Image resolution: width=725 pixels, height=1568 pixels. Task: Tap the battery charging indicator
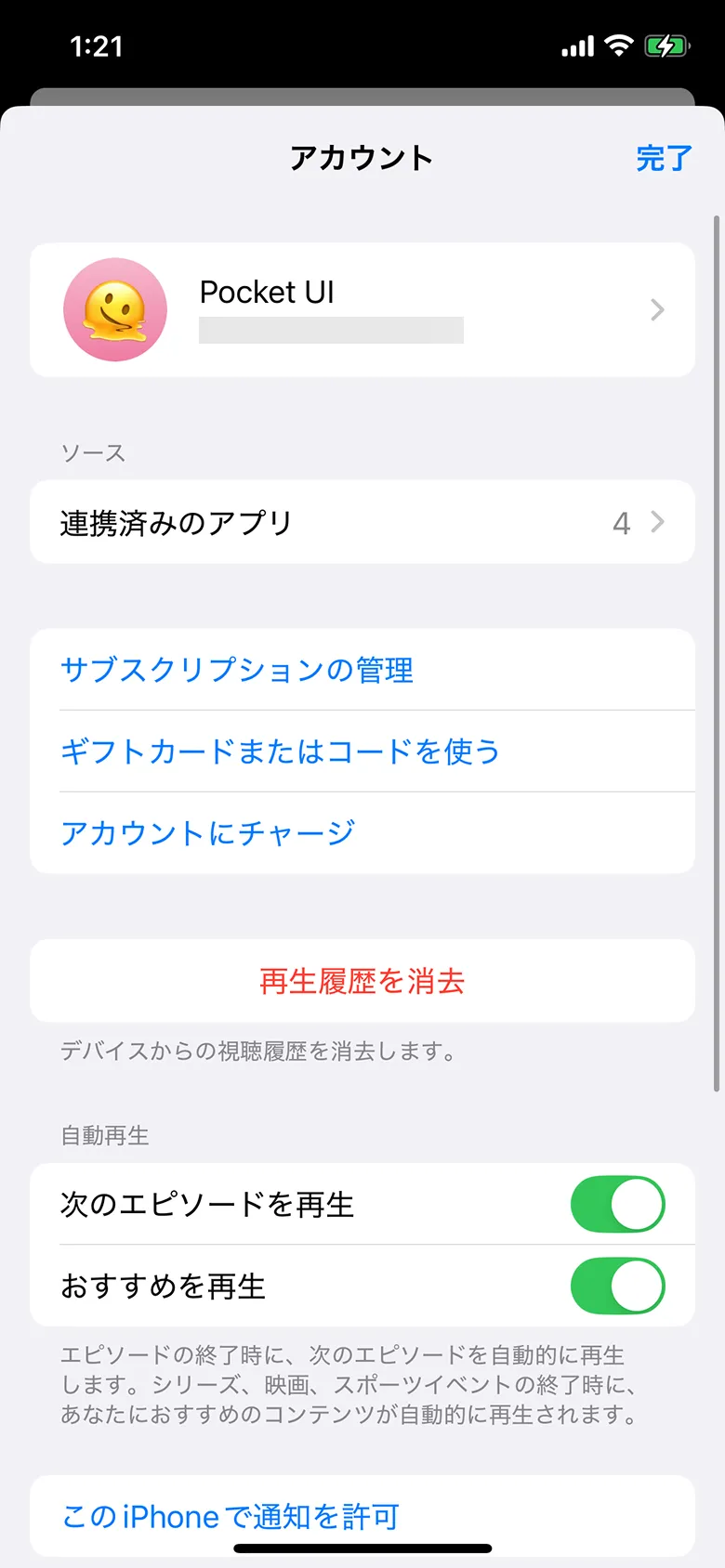click(x=666, y=45)
